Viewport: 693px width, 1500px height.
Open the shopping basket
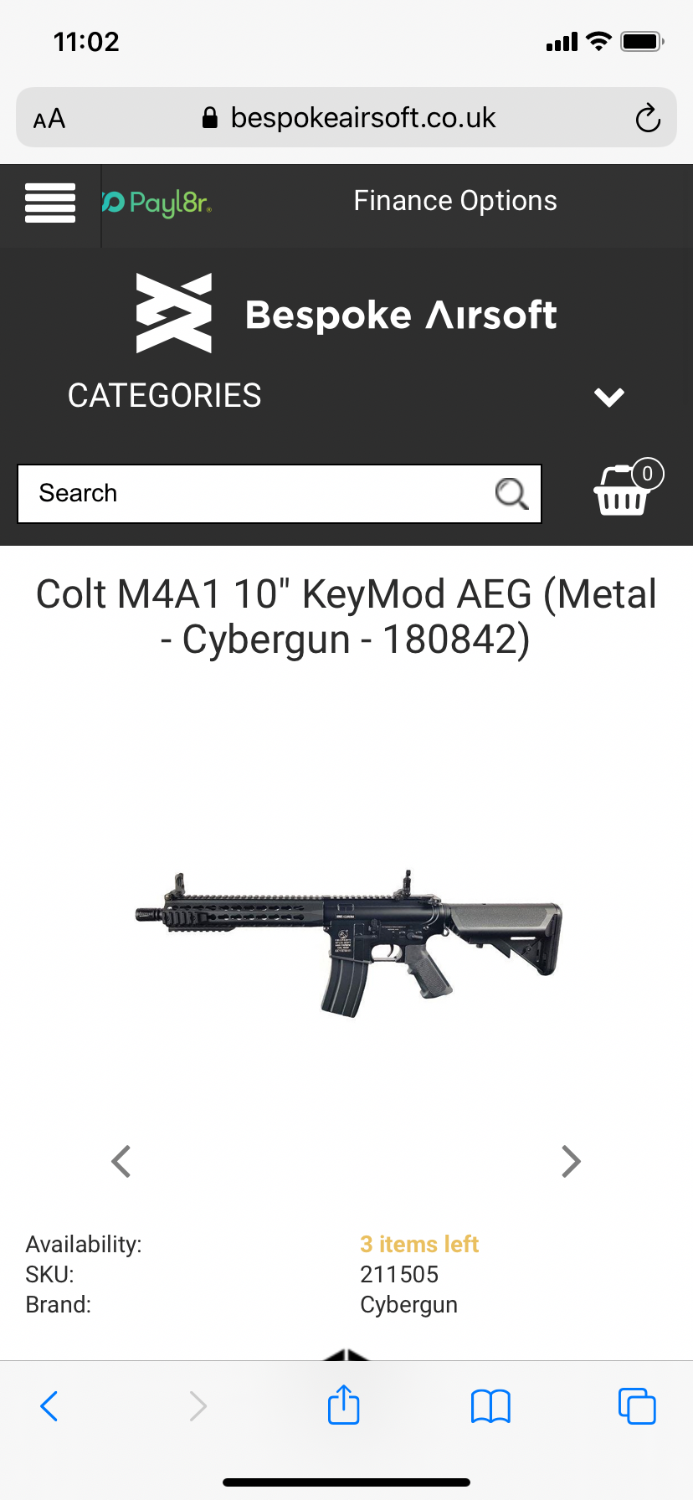coord(625,490)
